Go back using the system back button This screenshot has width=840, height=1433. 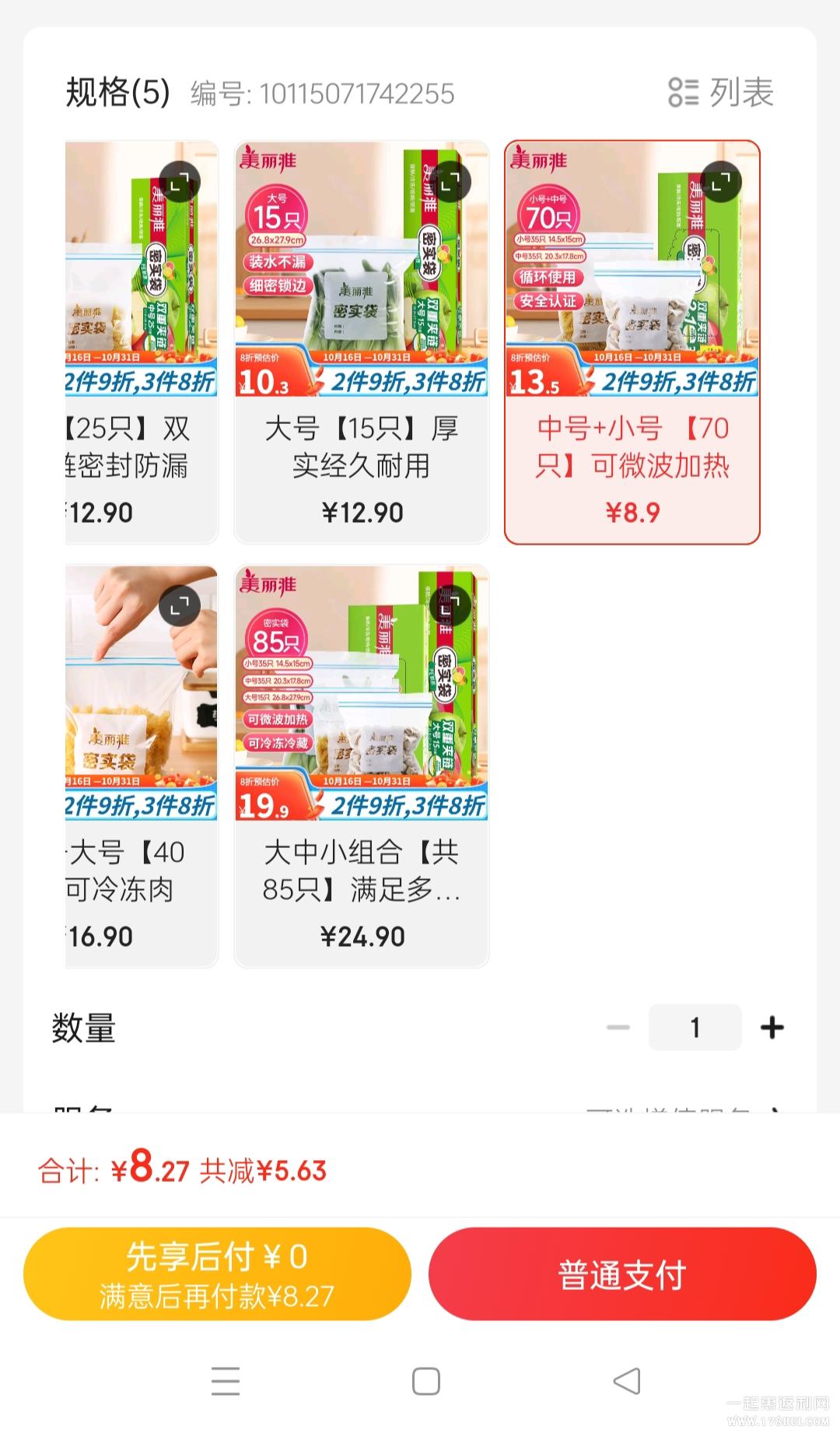[x=627, y=1382]
